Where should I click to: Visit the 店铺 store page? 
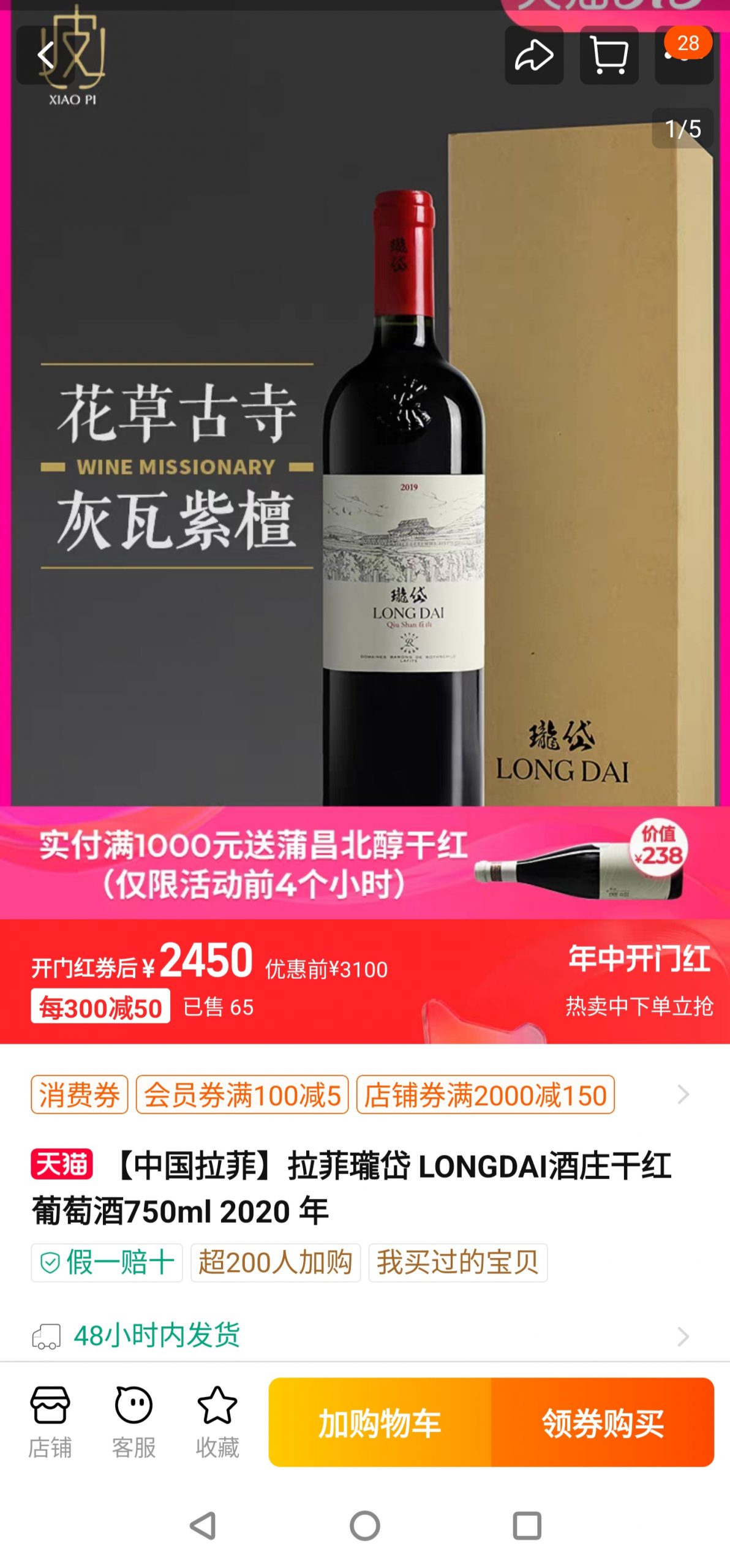[50, 1422]
